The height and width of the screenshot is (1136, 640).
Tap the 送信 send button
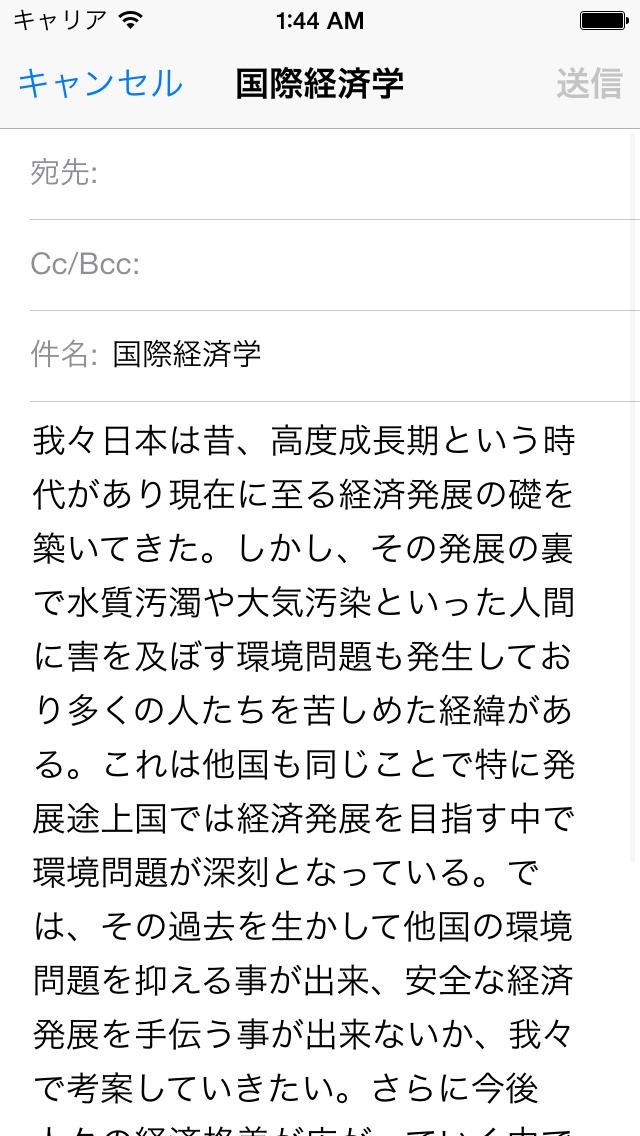589,84
